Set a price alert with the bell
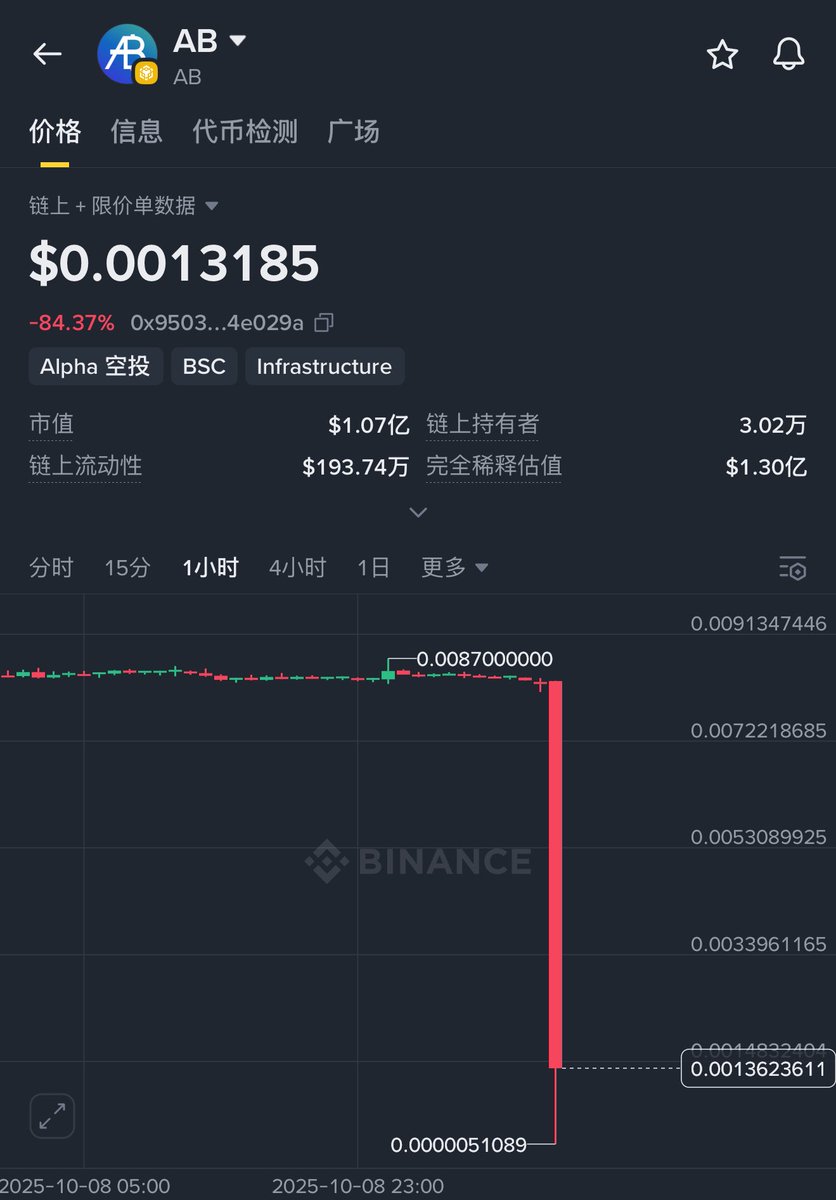Viewport: 836px width, 1200px height. pyautogui.click(x=788, y=54)
